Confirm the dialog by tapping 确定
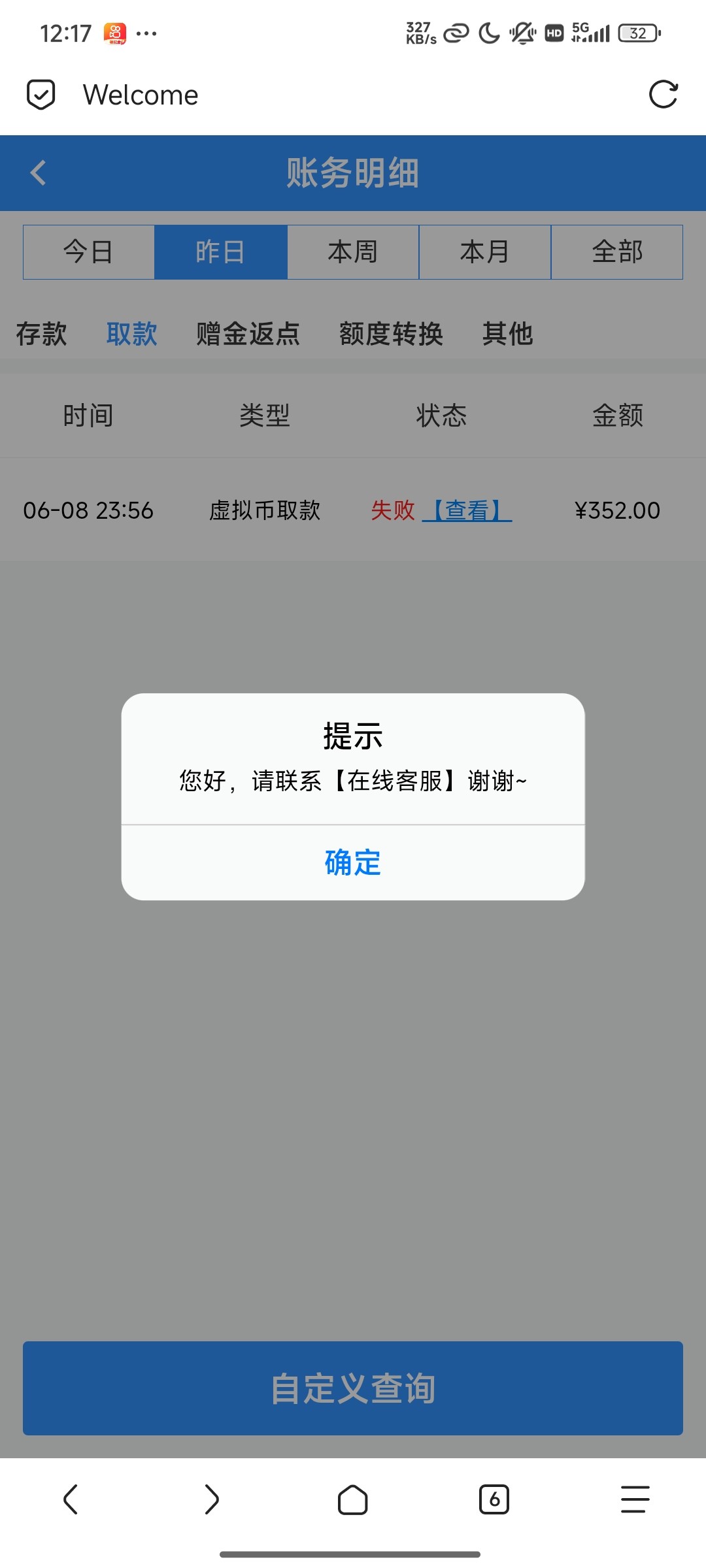706x1568 pixels. pos(353,862)
